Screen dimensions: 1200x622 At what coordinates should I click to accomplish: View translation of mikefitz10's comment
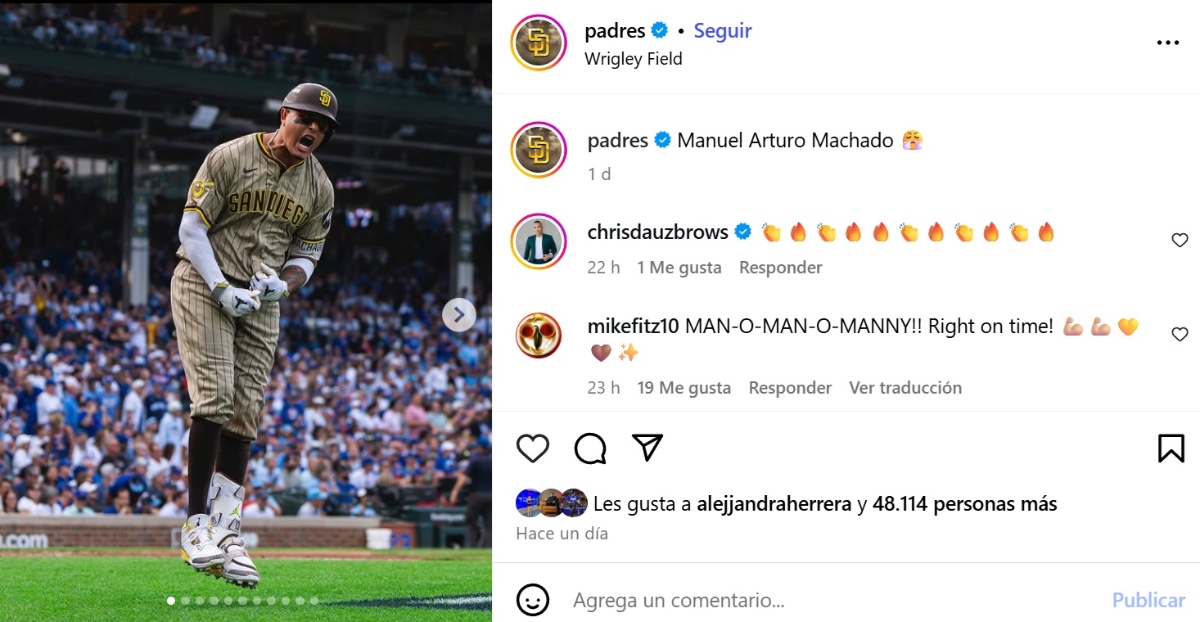[x=905, y=388]
